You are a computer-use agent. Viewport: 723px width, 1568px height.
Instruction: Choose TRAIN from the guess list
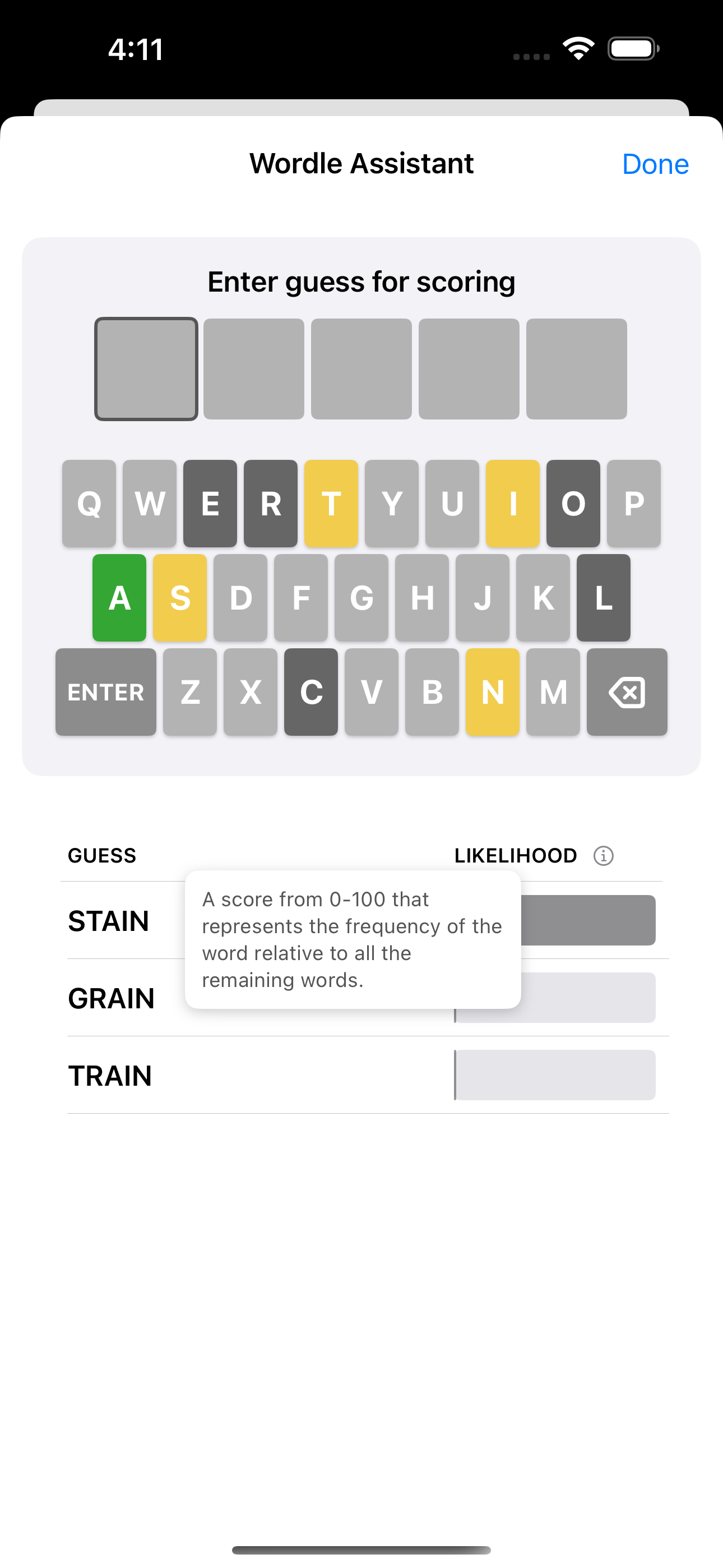pos(110,1076)
